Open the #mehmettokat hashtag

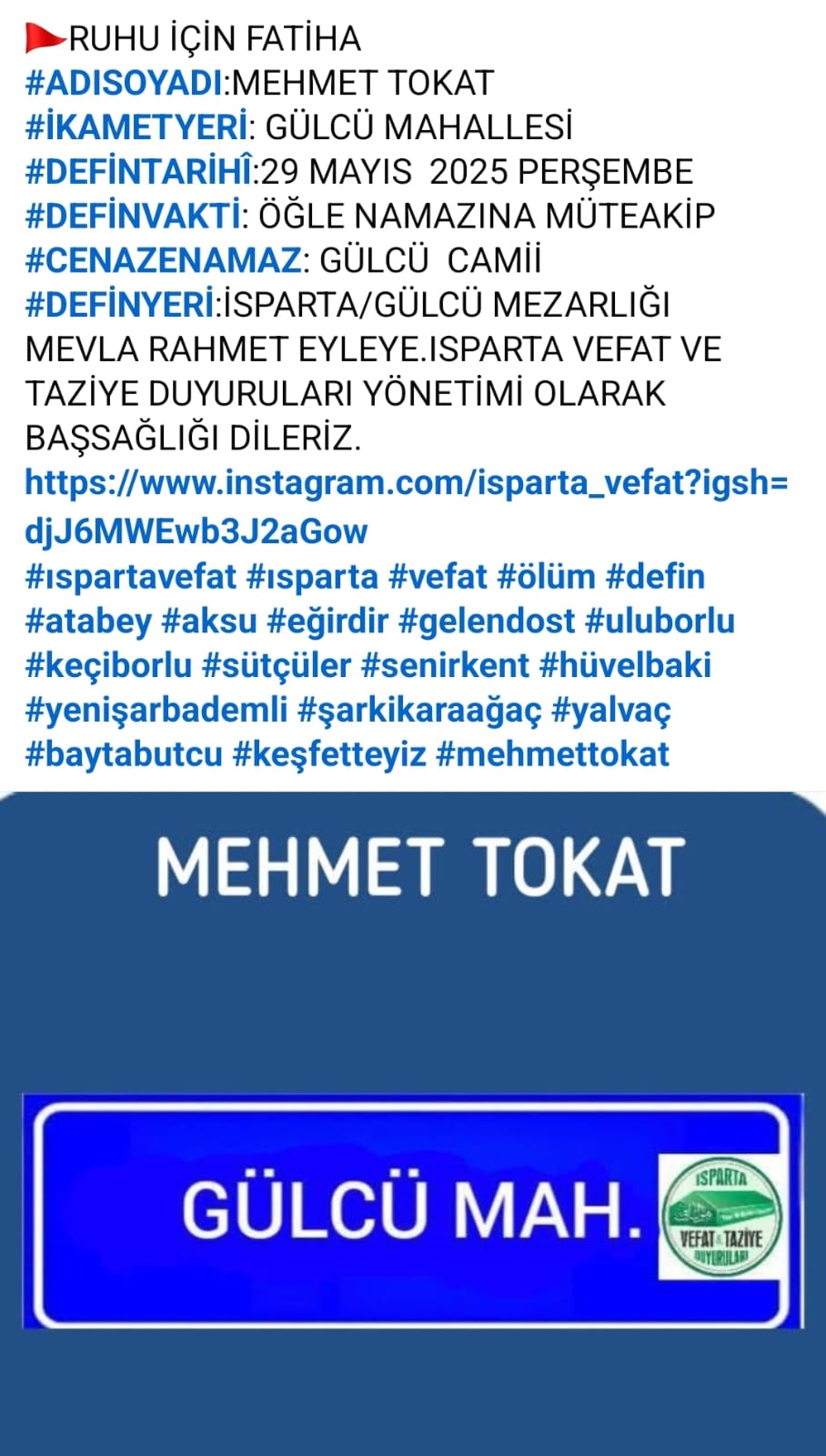tap(553, 753)
